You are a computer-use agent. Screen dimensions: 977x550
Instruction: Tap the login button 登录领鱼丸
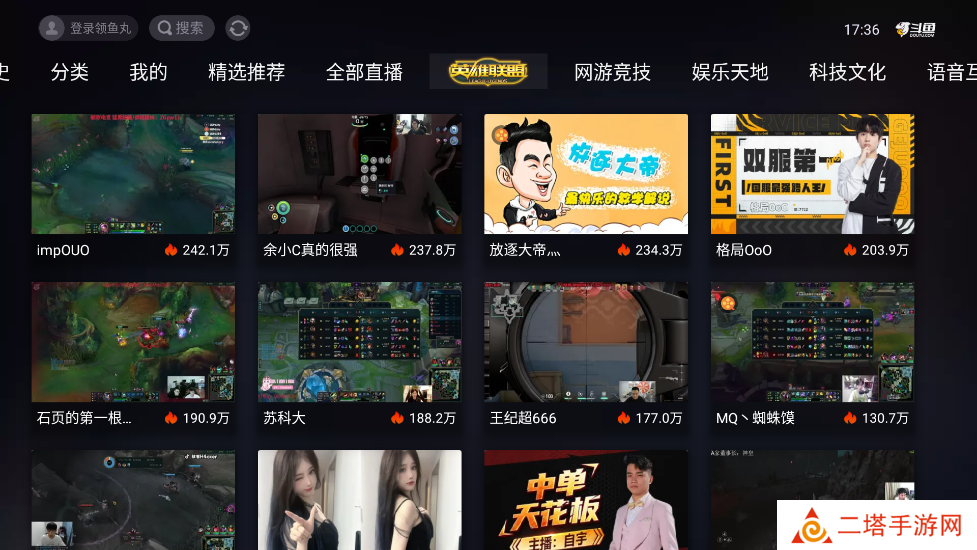87,28
